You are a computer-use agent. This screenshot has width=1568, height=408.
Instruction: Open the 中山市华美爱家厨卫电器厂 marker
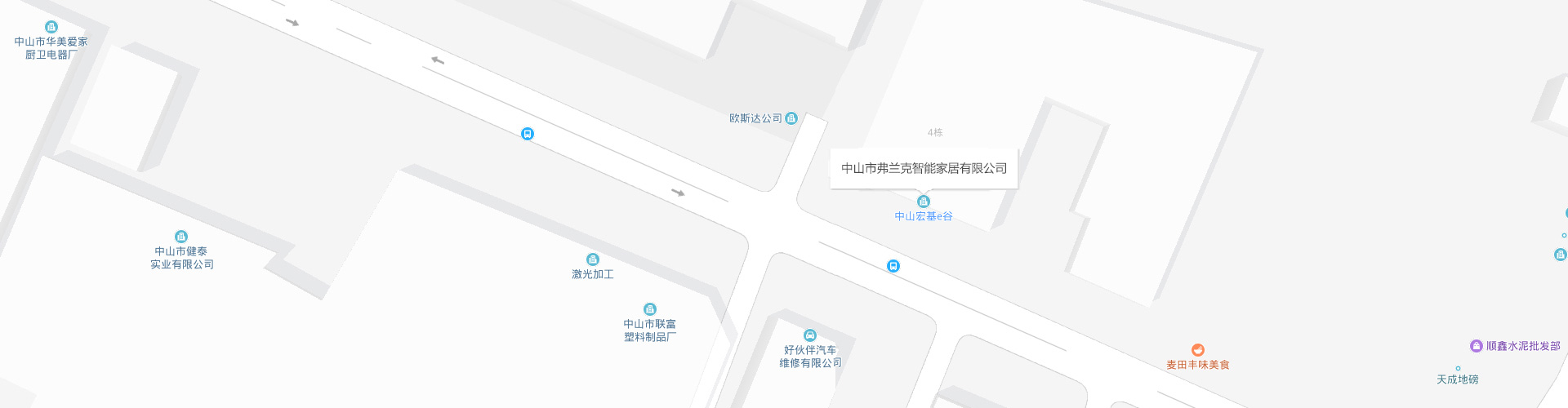[x=51, y=27]
